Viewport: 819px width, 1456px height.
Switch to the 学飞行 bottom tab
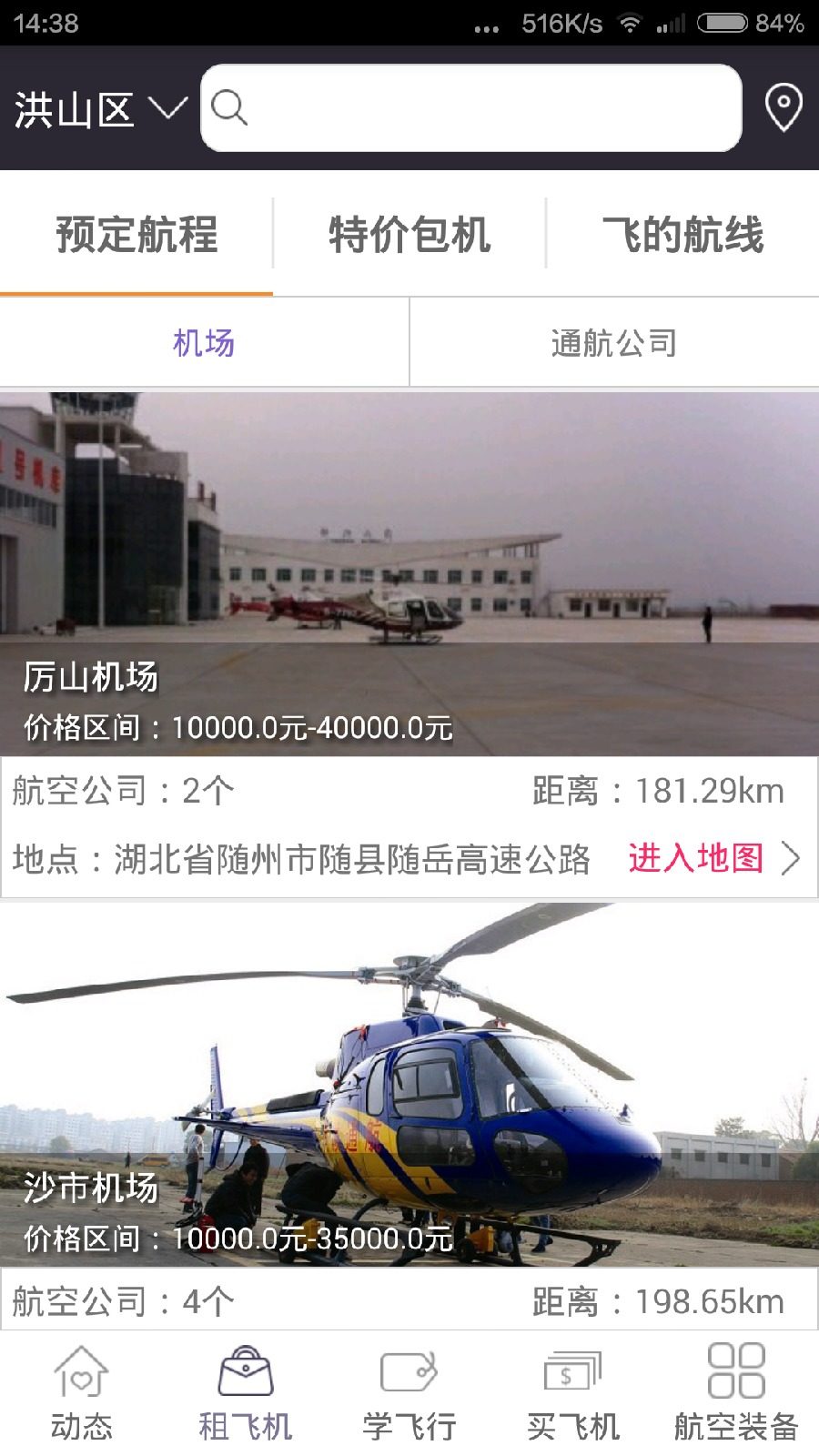click(x=409, y=1394)
